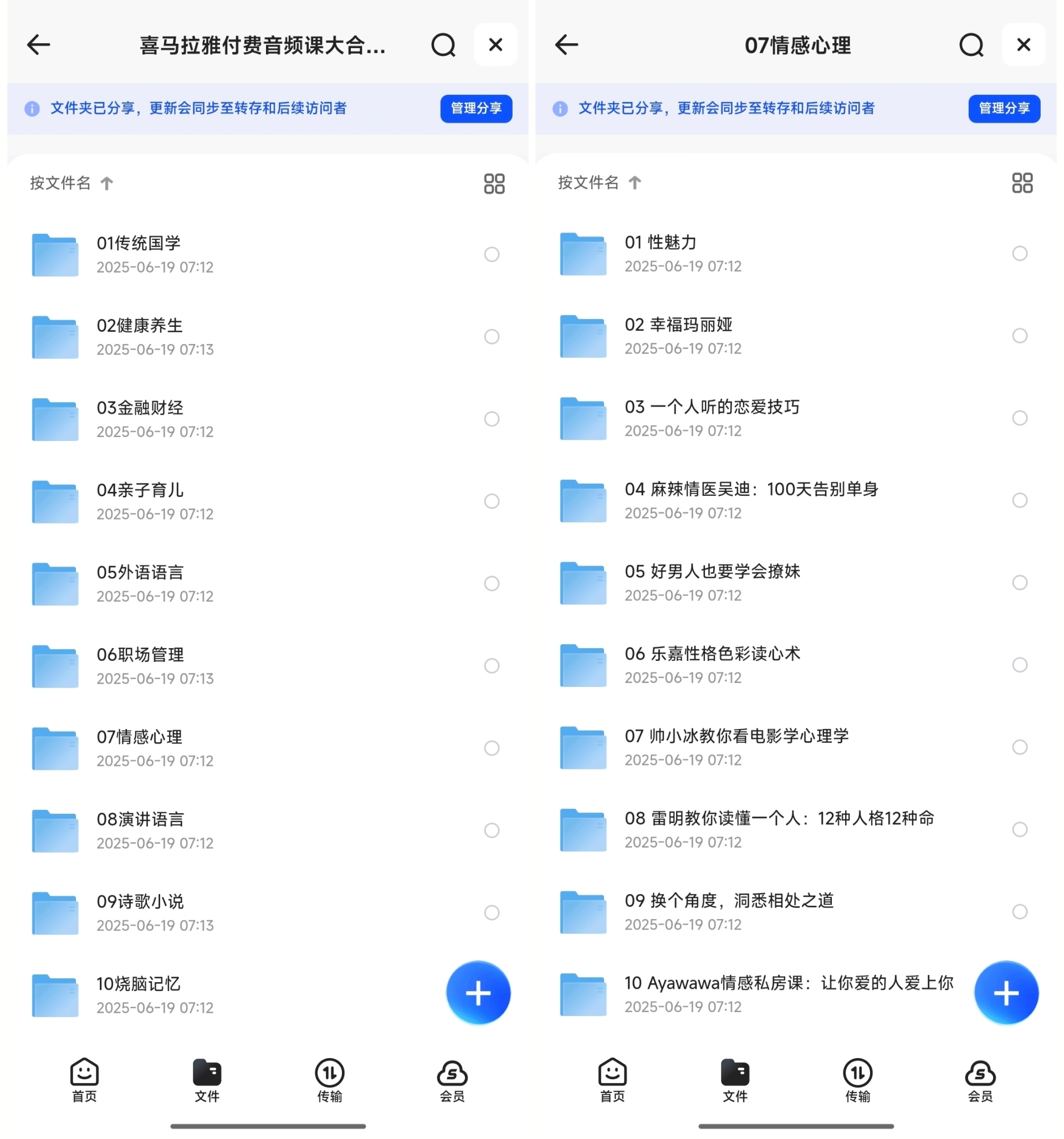Select the 10 Ayawawa情感私房课 checkbox
This screenshot has width=1064, height=1139.
pos(1020,994)
